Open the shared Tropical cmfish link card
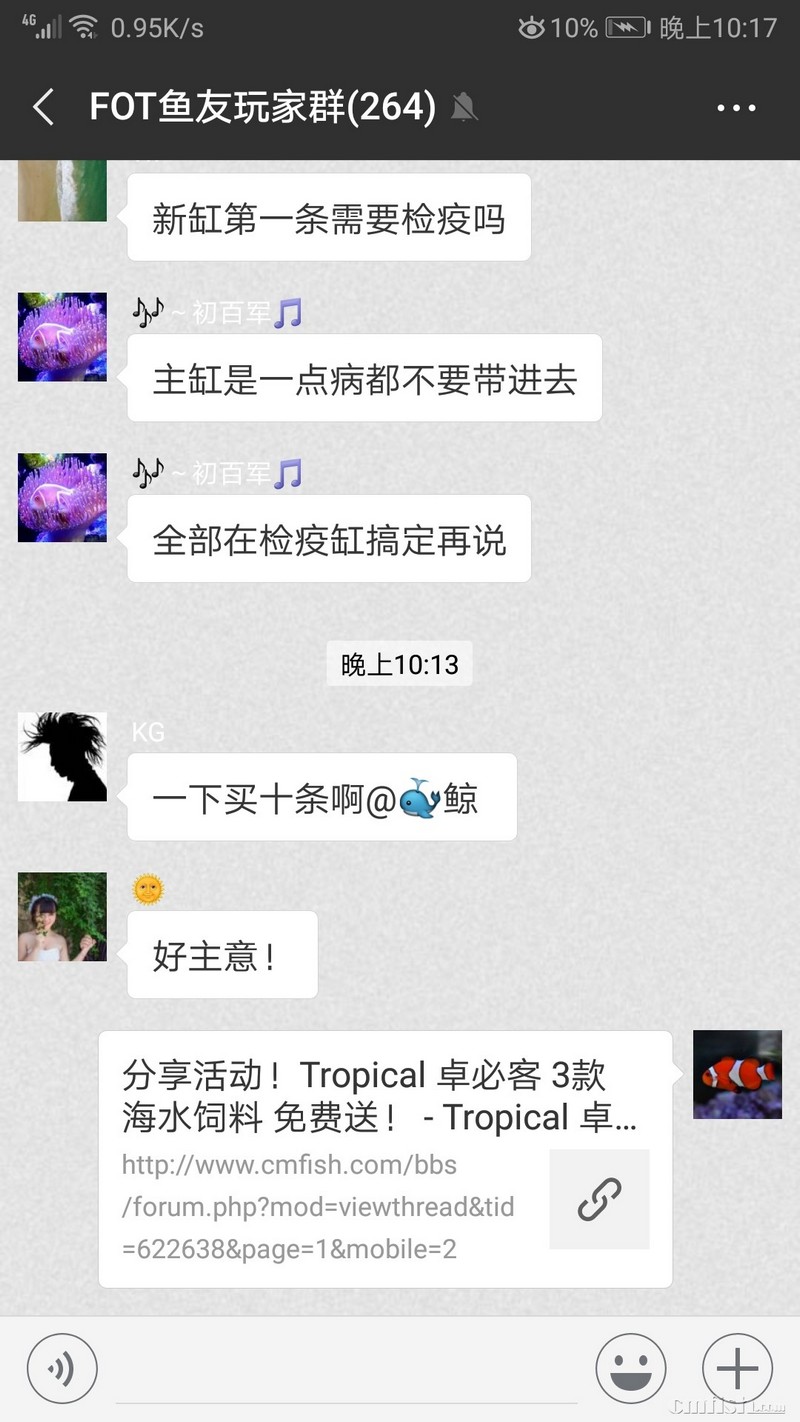Image resolution: width=800 pixels, height=1422 pixels. 385,1160
